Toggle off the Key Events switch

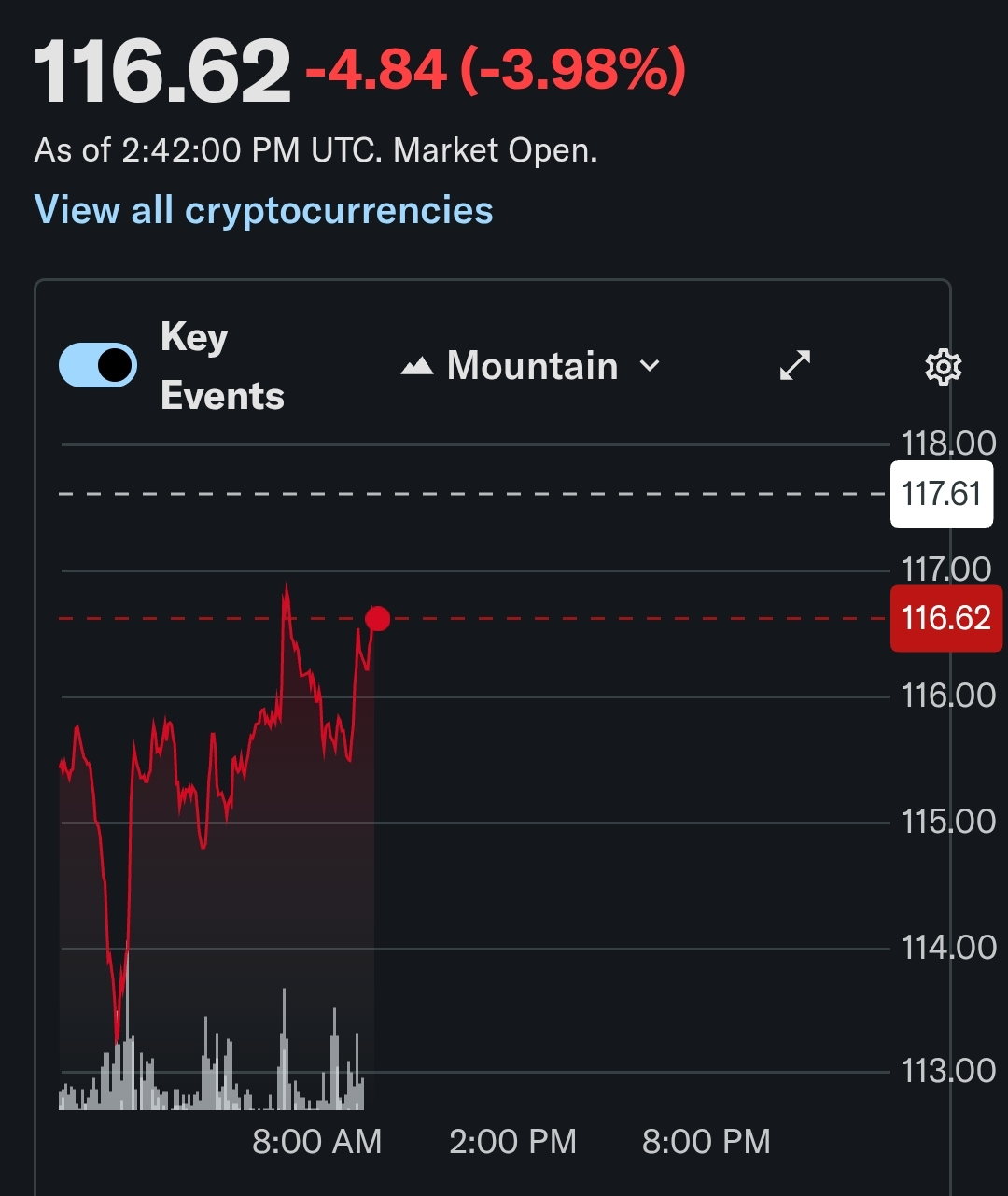[98, 365]
